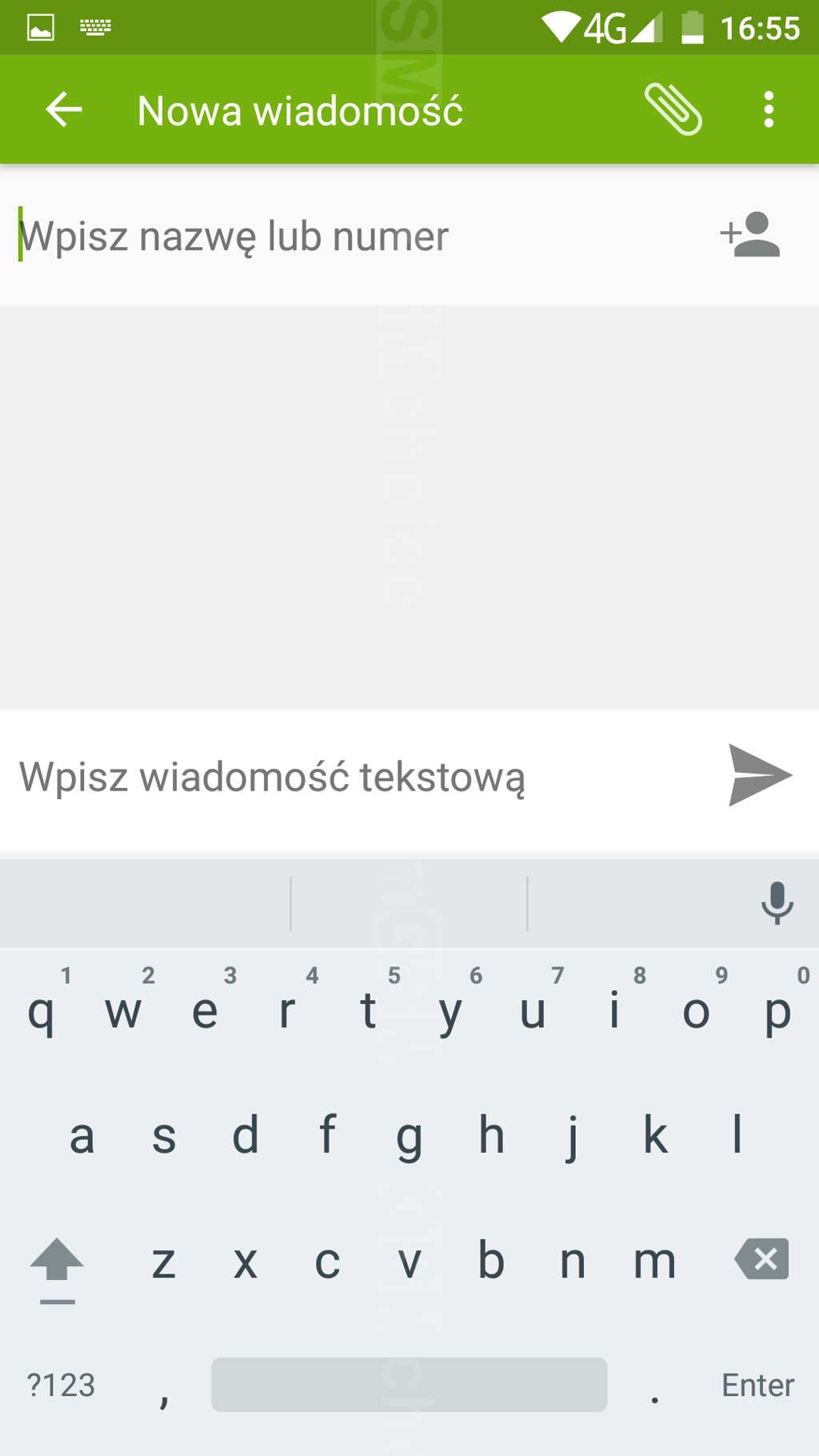Image resolution: width=819 pixels, height=1456 pixels.
Task: Switch keyboard to ?123 symbols
Action: [x=62, y=1386]
